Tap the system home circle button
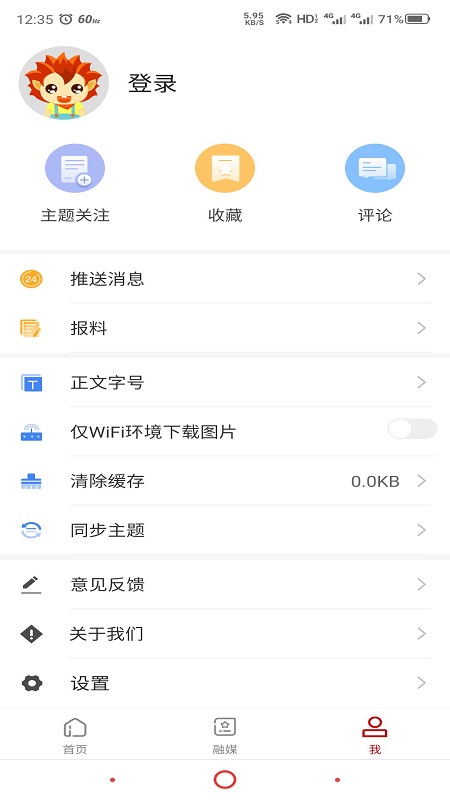The image size is (450, 800). [x=225, y=780]
